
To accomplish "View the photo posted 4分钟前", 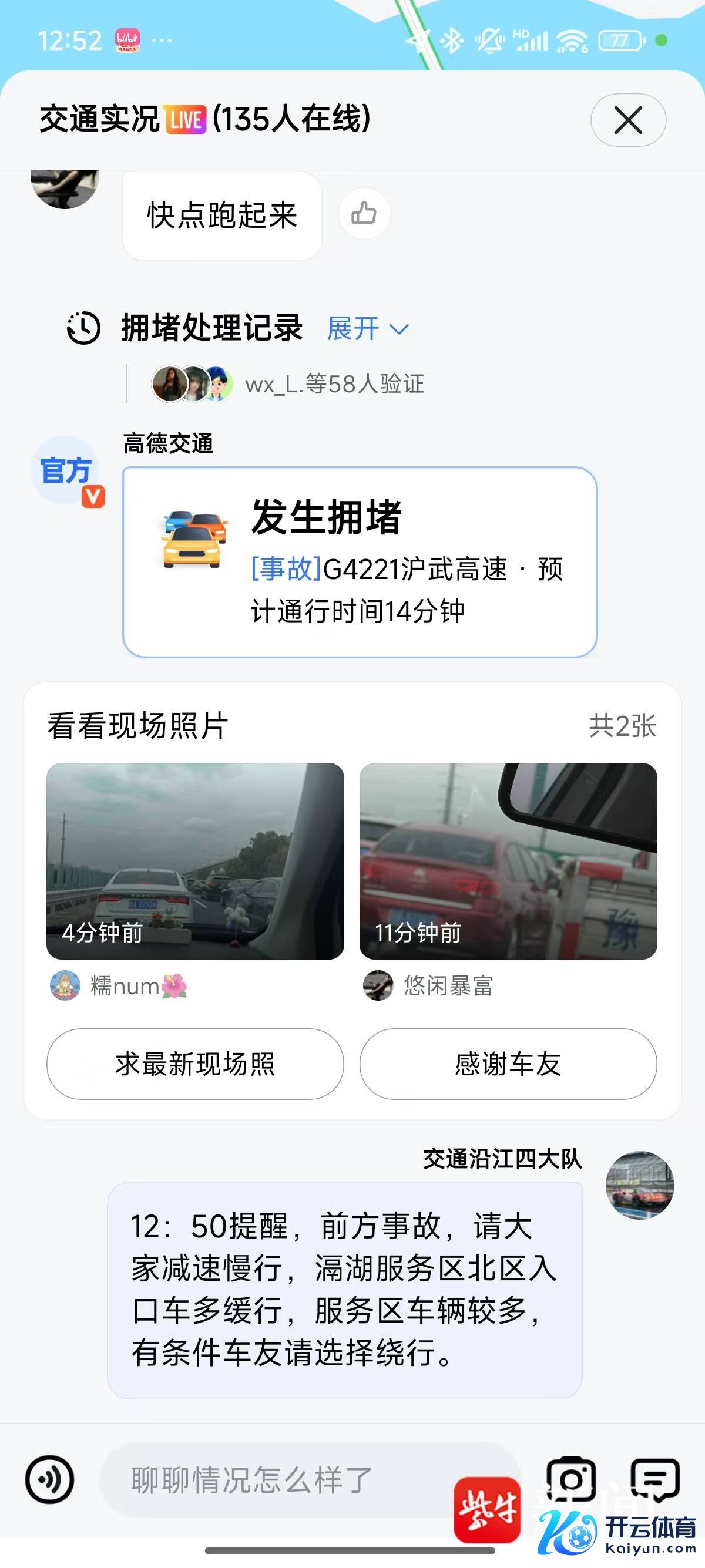I will tap(195, 861).
